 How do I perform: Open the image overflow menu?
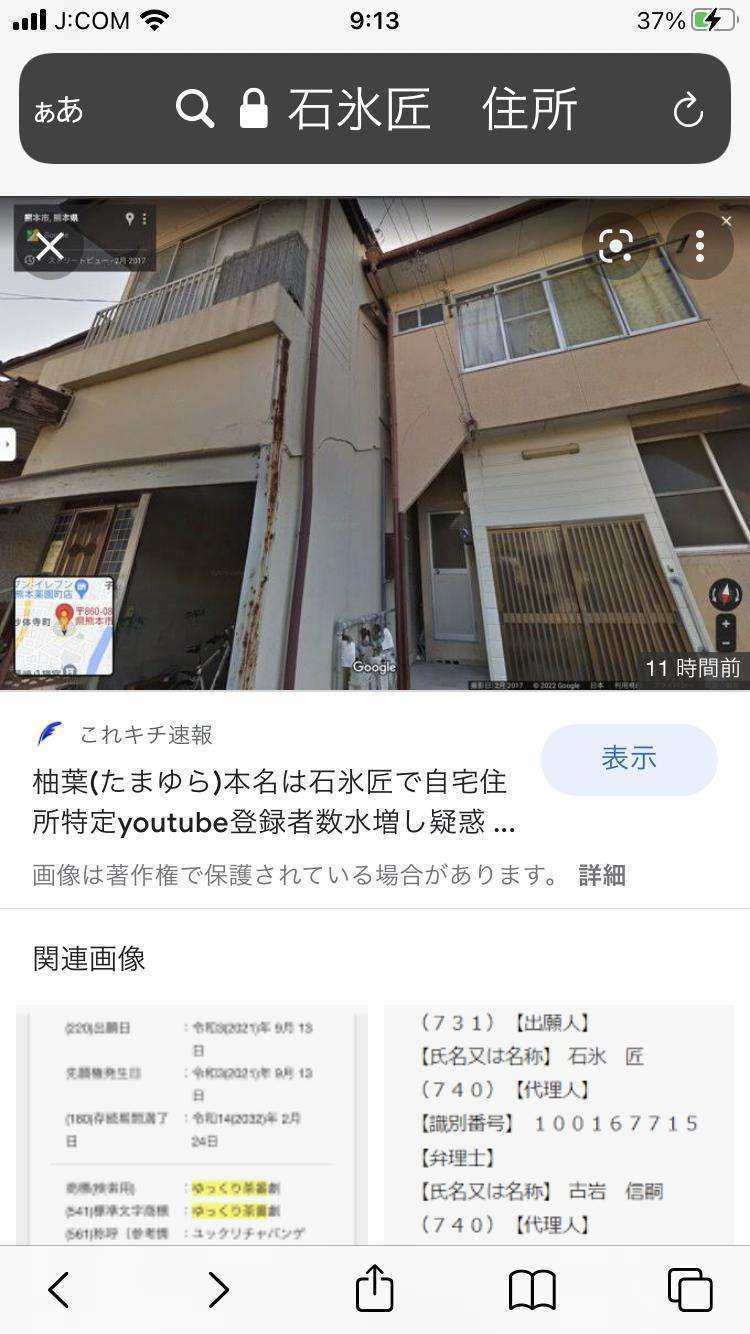pos(700,246)
